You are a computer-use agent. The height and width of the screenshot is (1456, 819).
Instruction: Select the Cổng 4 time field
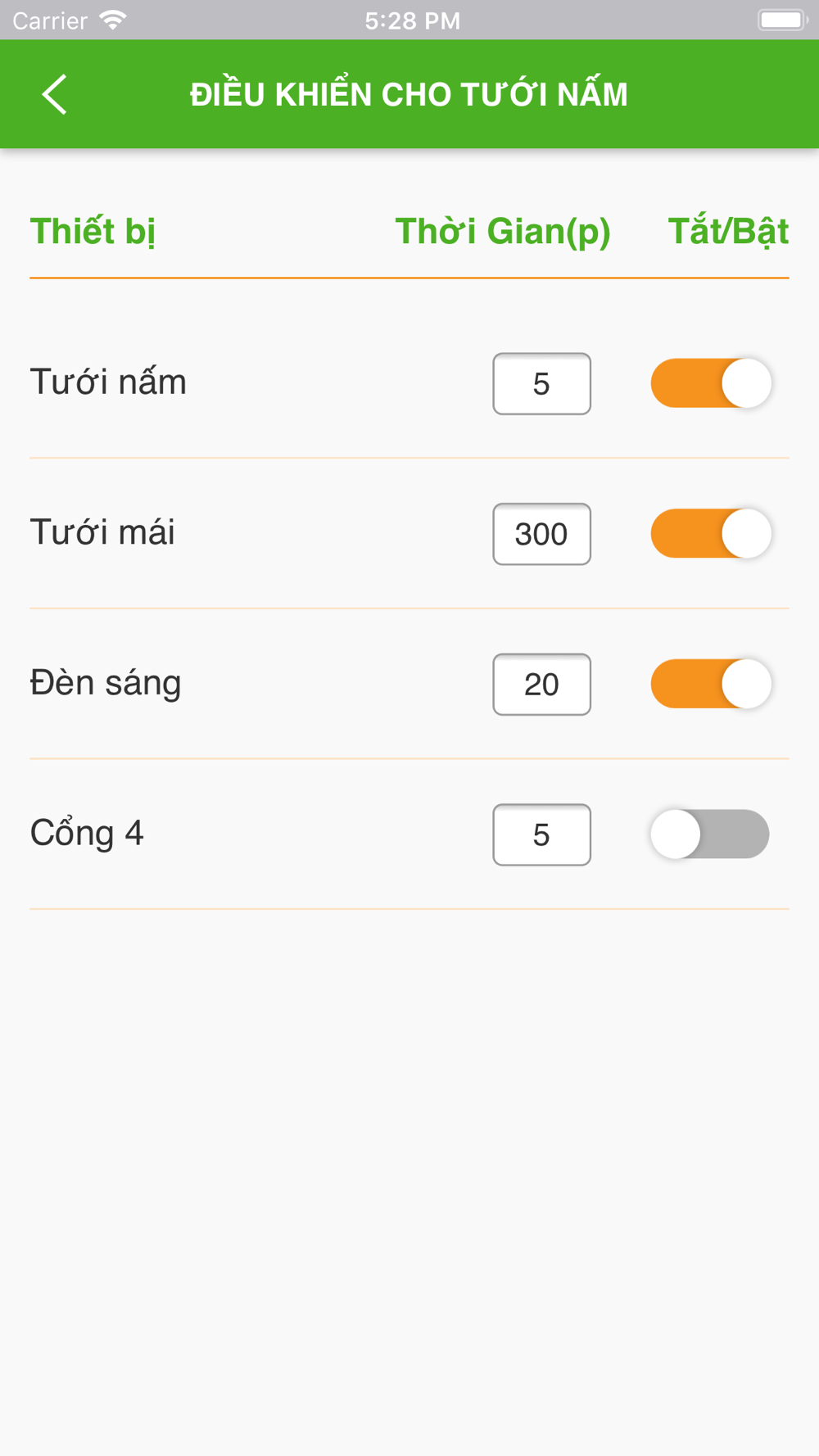point(541,834)
